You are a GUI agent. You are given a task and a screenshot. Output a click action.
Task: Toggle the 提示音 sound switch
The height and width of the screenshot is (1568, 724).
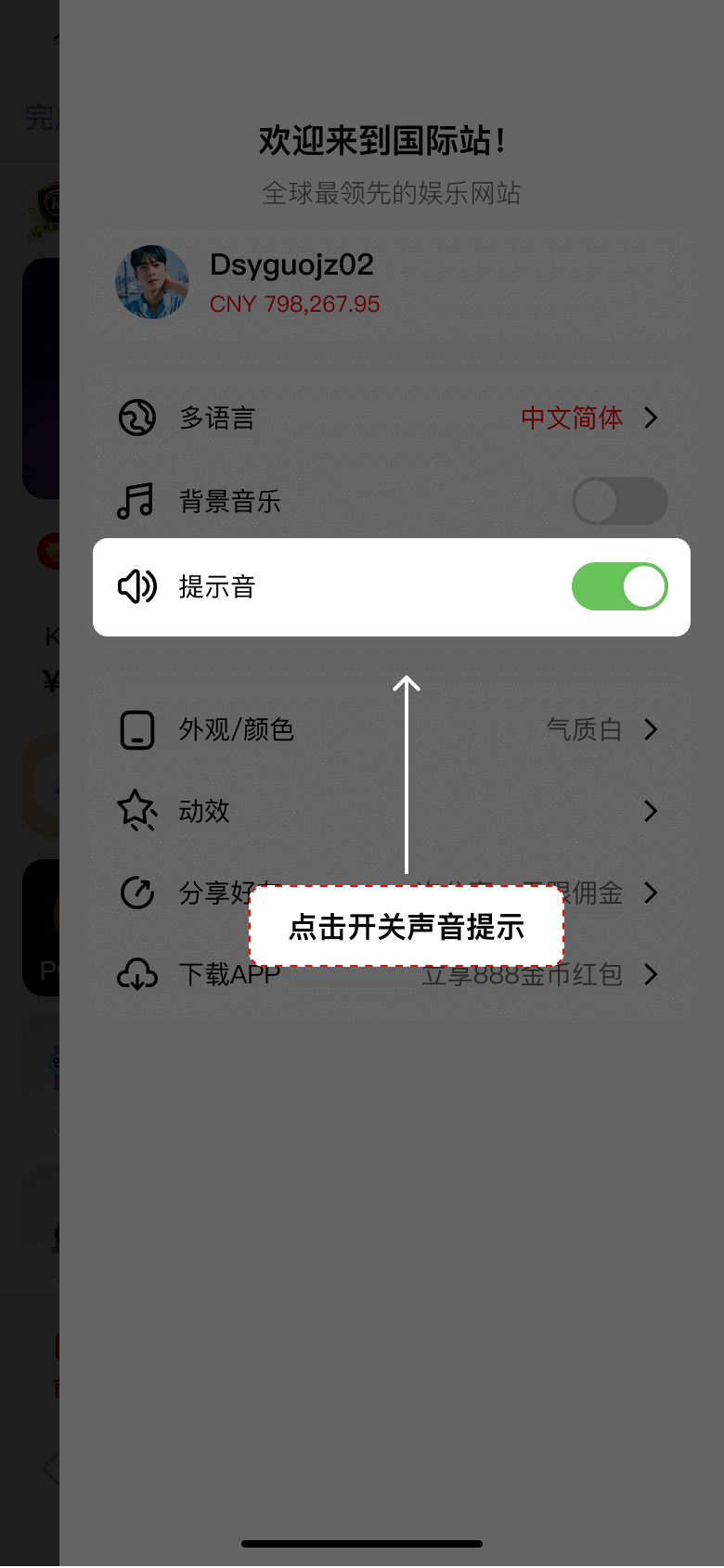pyautogui.click(x=619, y=586)
